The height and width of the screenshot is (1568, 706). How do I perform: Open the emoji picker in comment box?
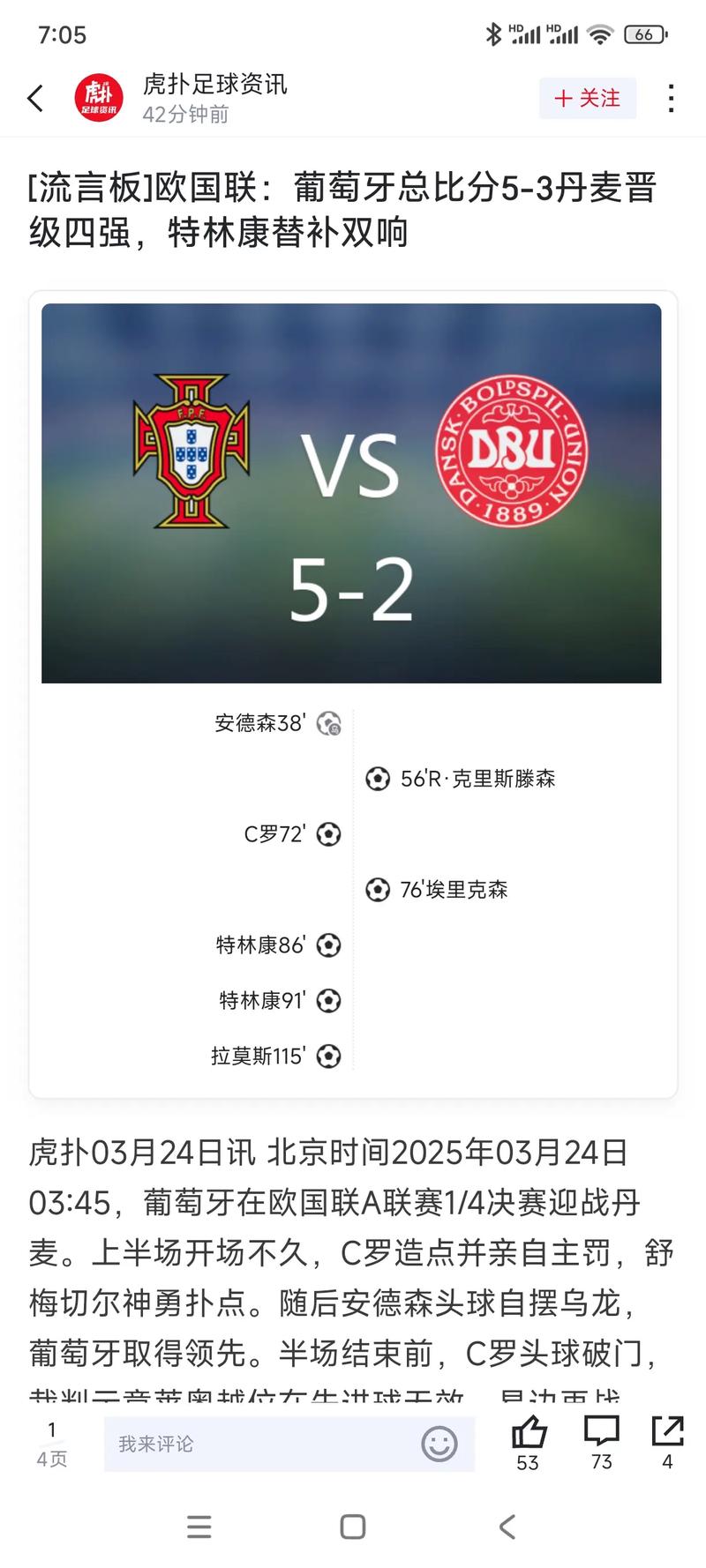[x=439, y=1444]
